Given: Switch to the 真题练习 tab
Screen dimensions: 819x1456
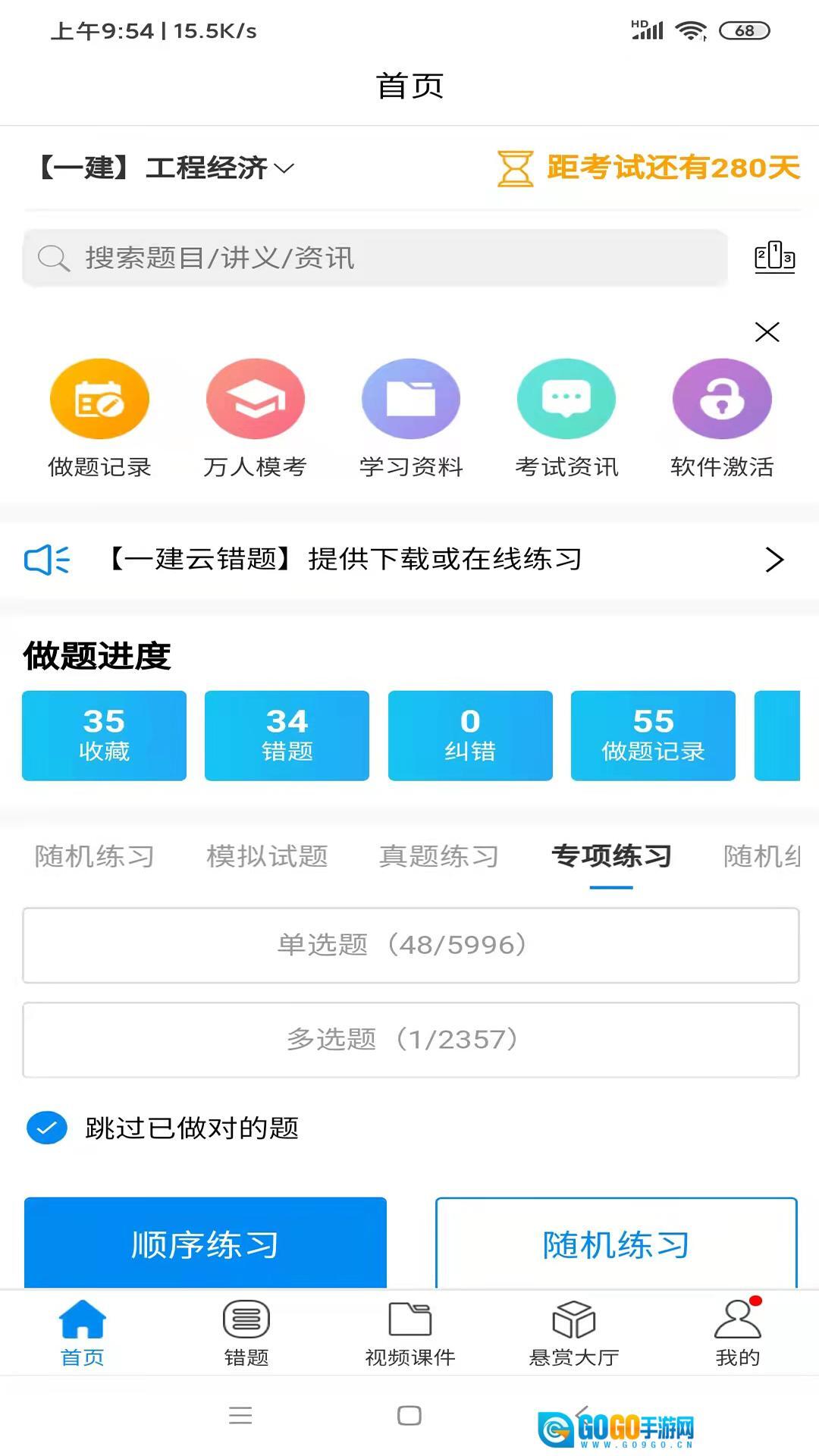Looking at the screenshot, I should click(439, 856).
